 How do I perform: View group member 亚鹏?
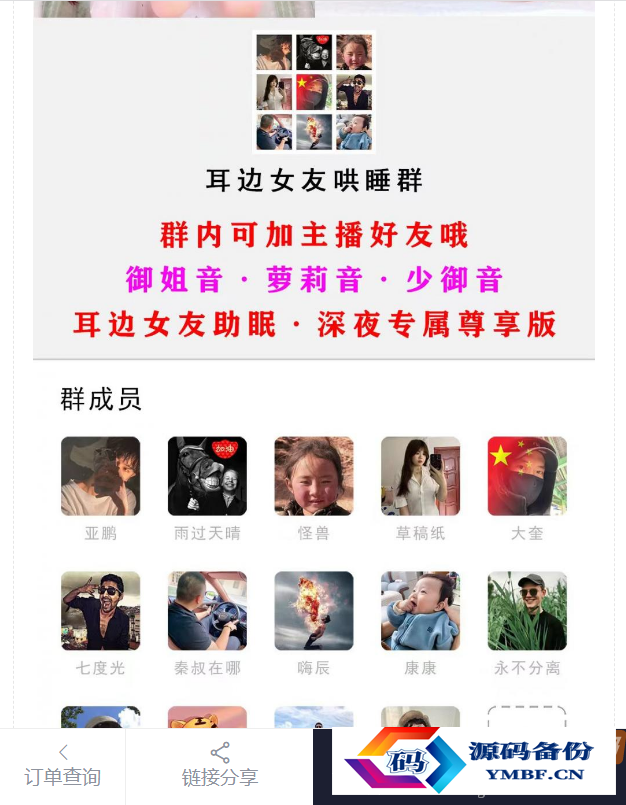coord(100,476)
